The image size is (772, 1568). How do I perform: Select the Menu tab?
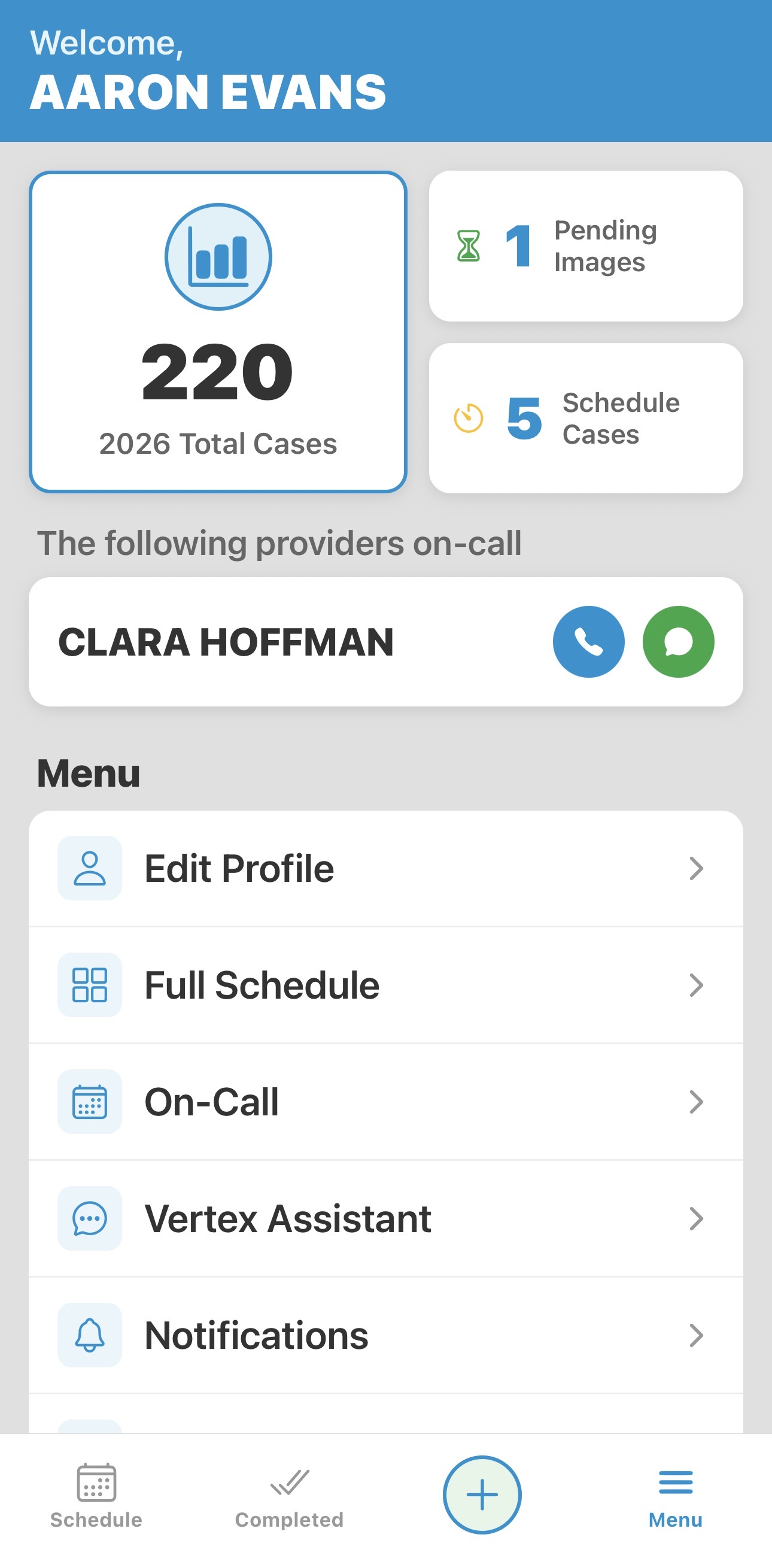674,1495
